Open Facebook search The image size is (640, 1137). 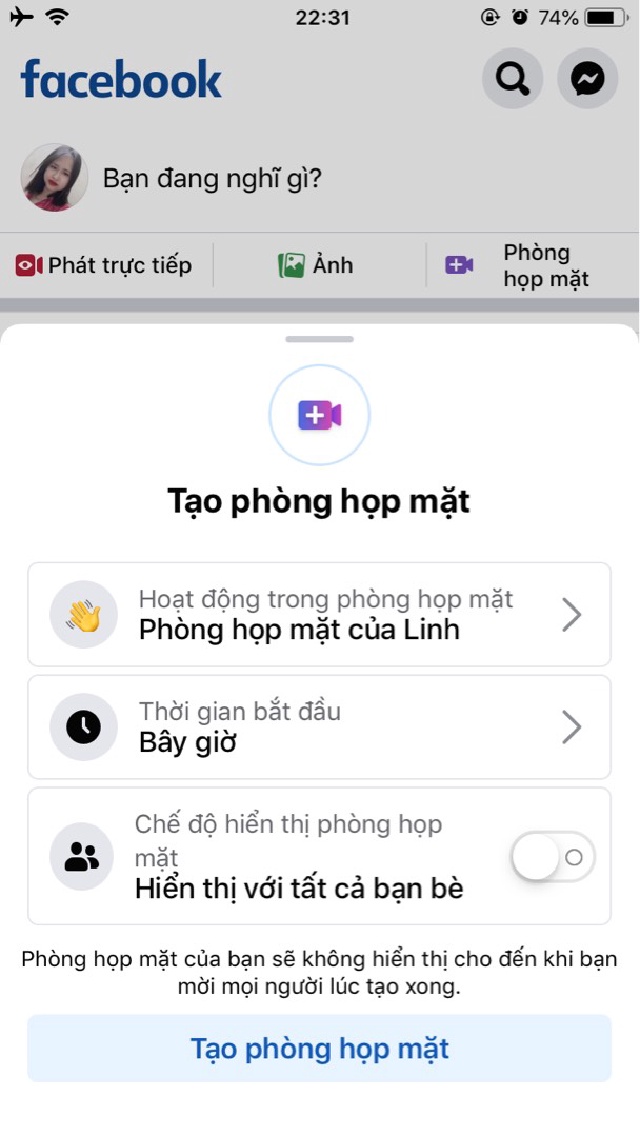coord(512,78)
